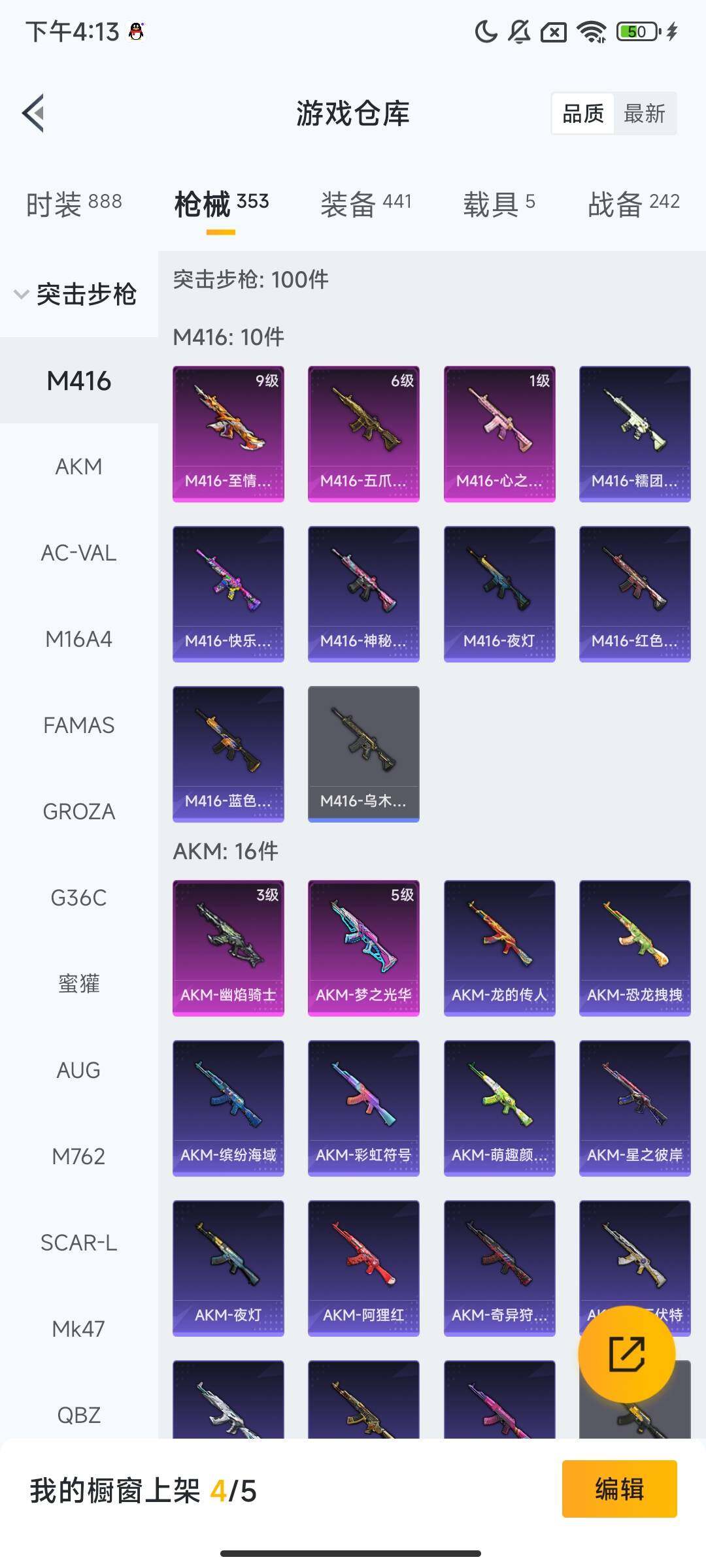The height and width of the screenshot is (1568, 706).
Task: Switch to the 装备 tab
Action: [x=366, y=204]
